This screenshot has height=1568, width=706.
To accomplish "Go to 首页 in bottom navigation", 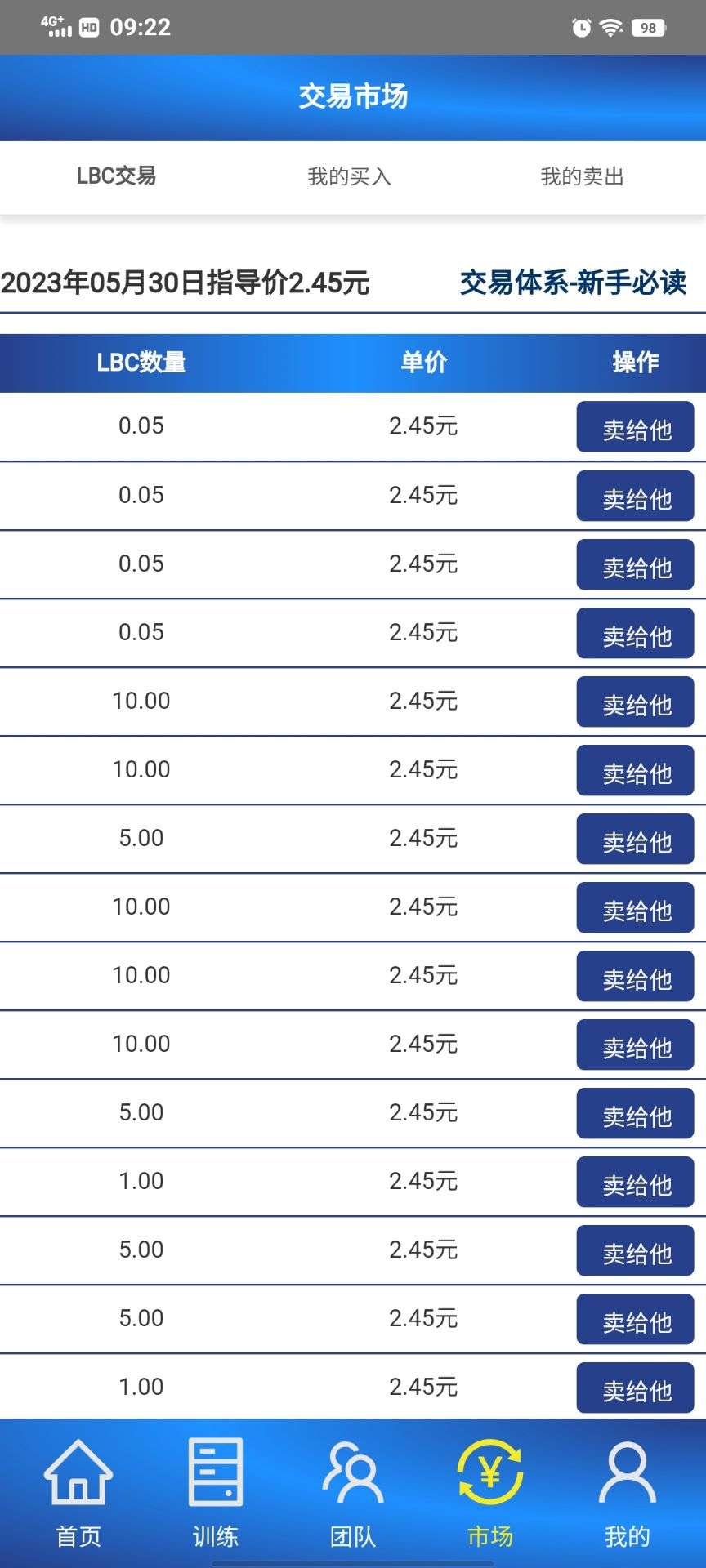I will (x=78, y=1493).
